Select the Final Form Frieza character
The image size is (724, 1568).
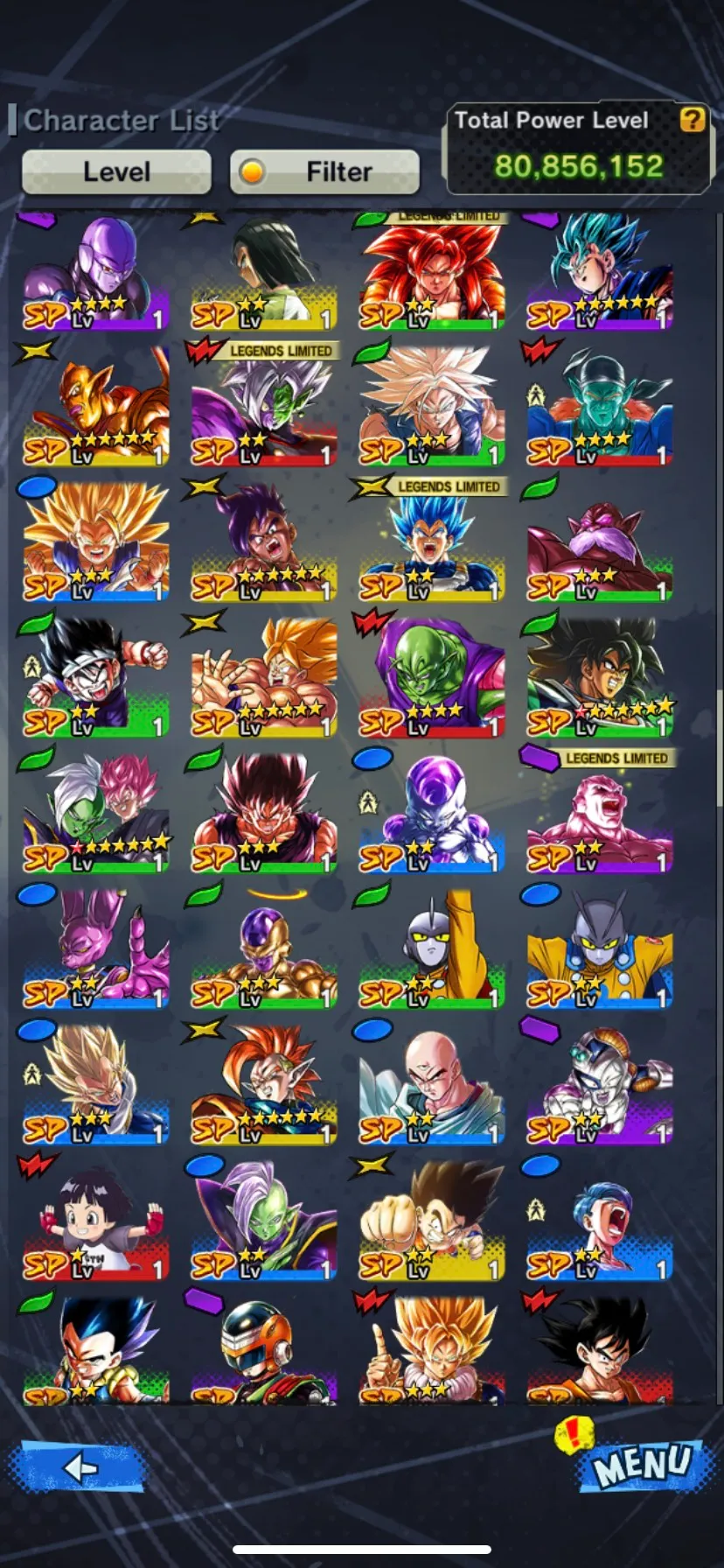coord(430,814)
